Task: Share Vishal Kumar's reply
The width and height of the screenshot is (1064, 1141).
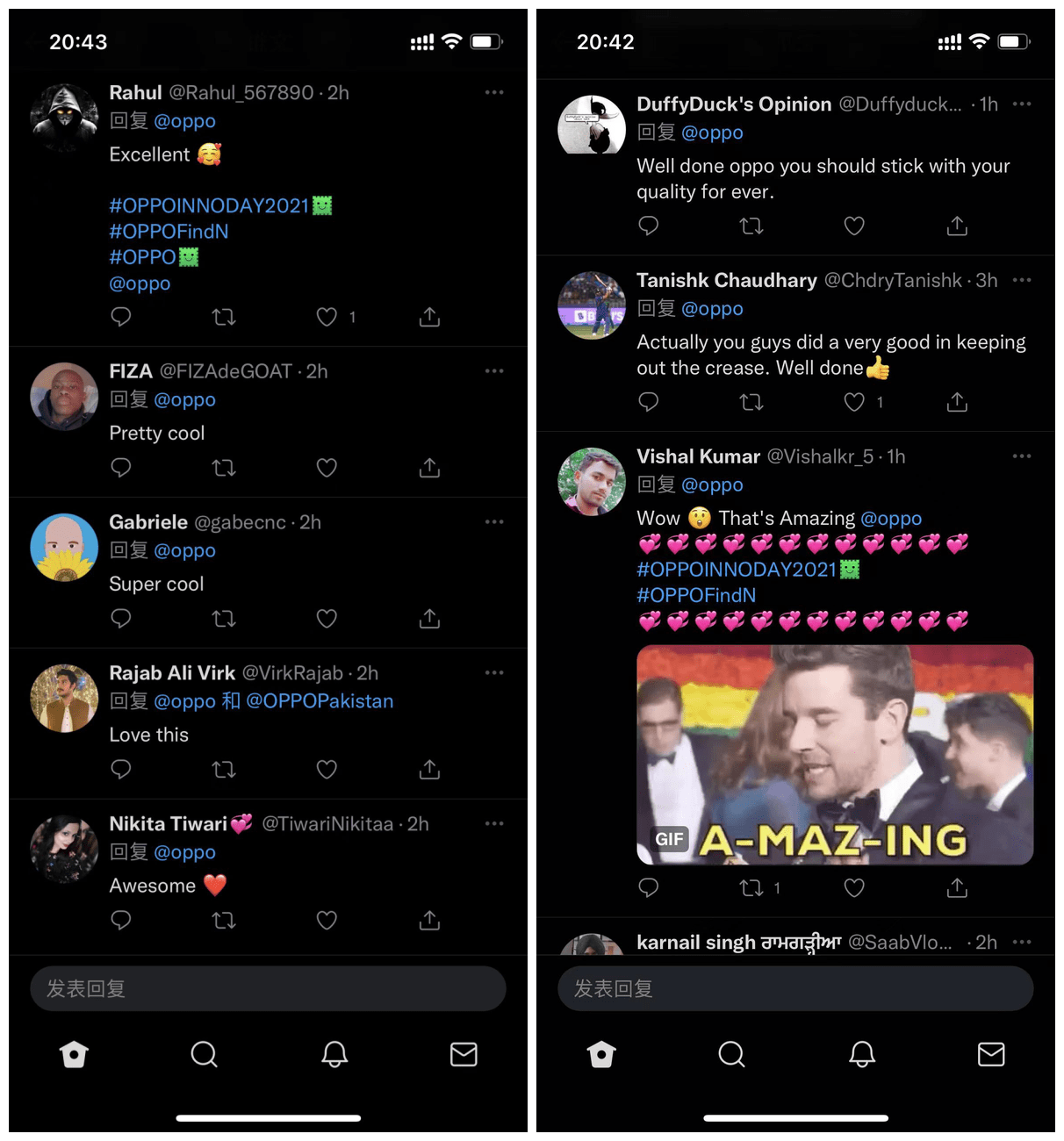Action: 957,888
